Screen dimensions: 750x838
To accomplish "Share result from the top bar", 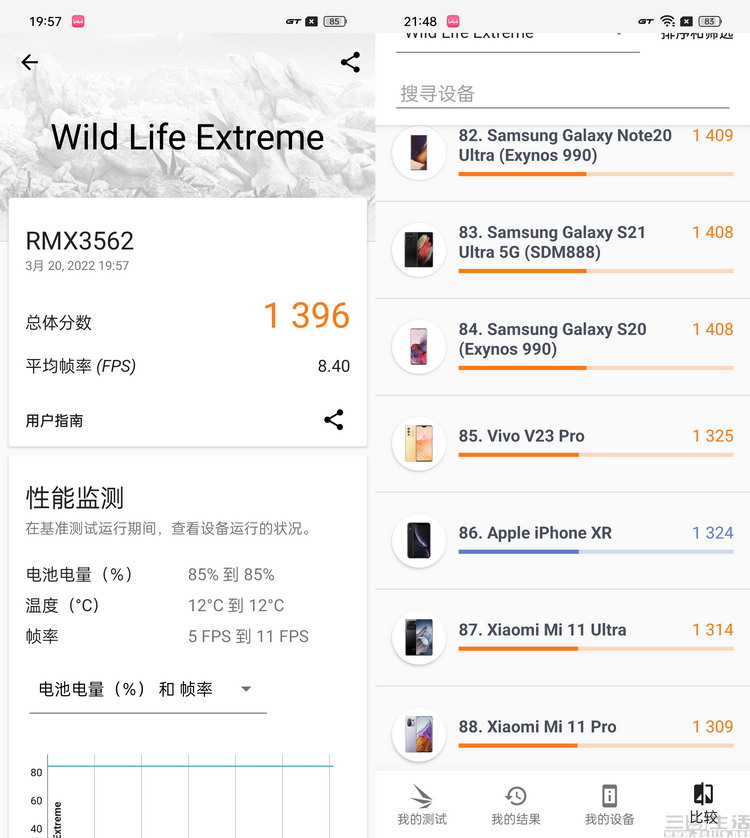I will point(350,62).
